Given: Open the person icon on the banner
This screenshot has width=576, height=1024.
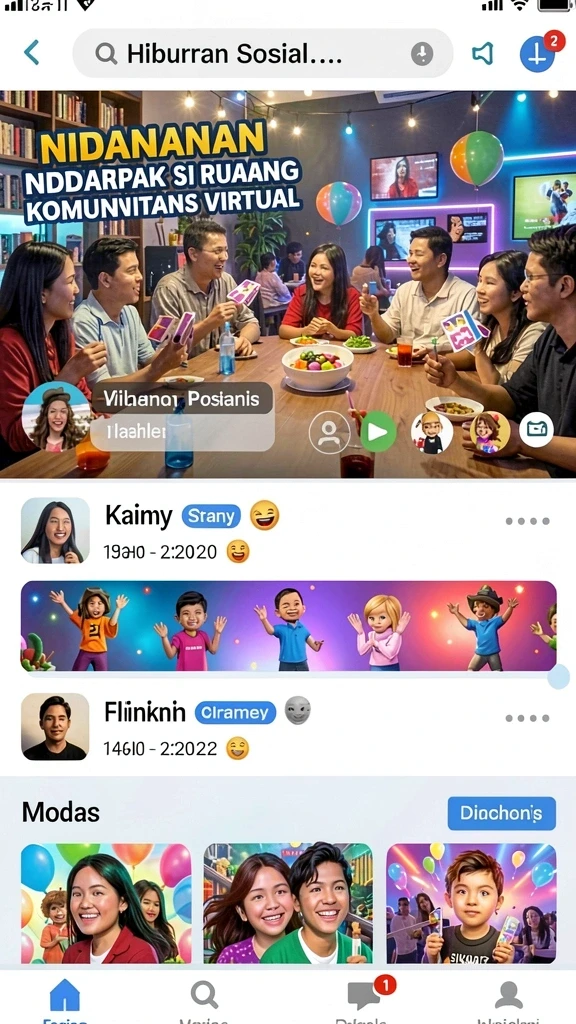Looking at the screenshot, I should [329, 432].
